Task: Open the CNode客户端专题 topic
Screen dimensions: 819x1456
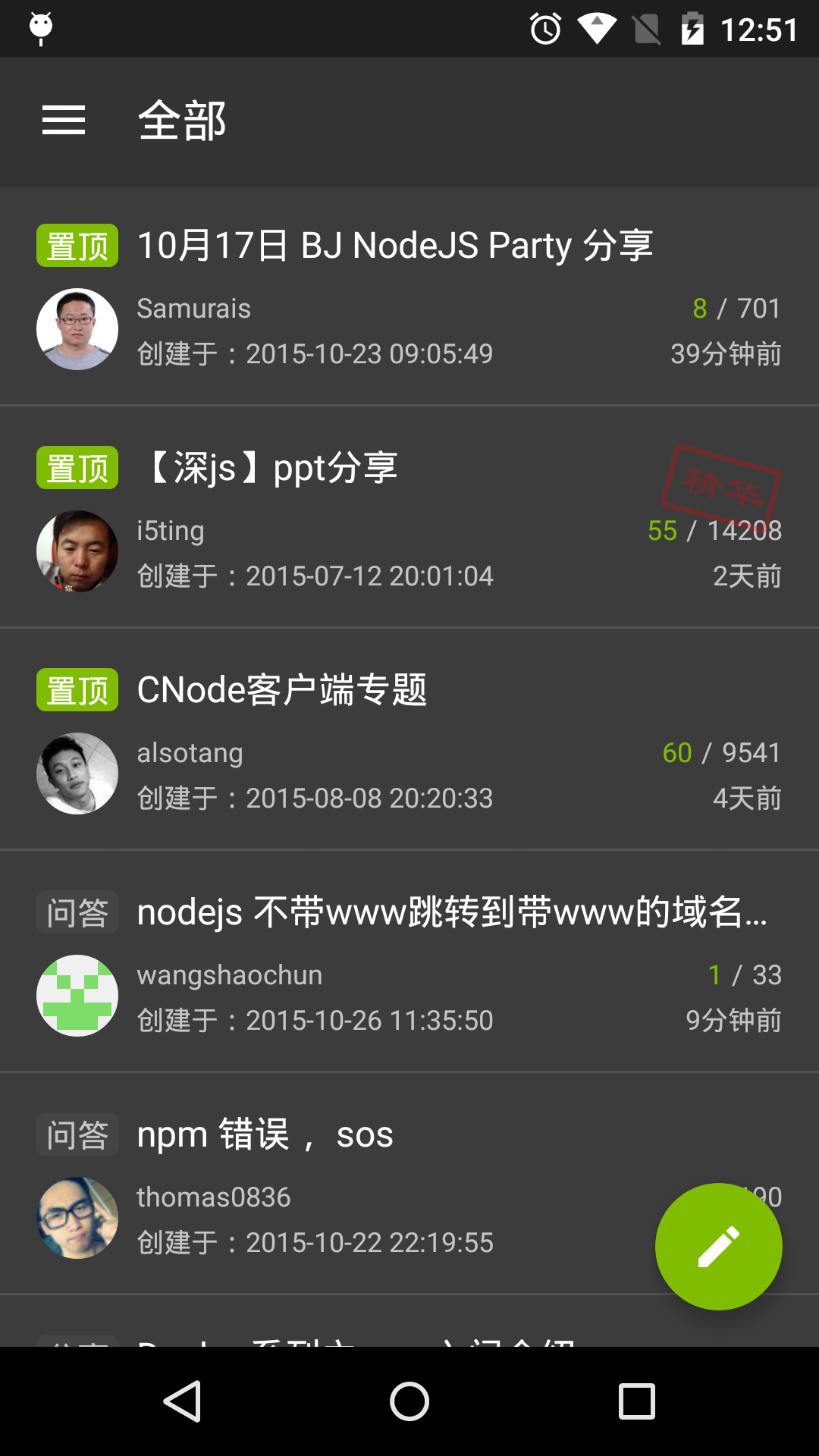Action: 409,739
